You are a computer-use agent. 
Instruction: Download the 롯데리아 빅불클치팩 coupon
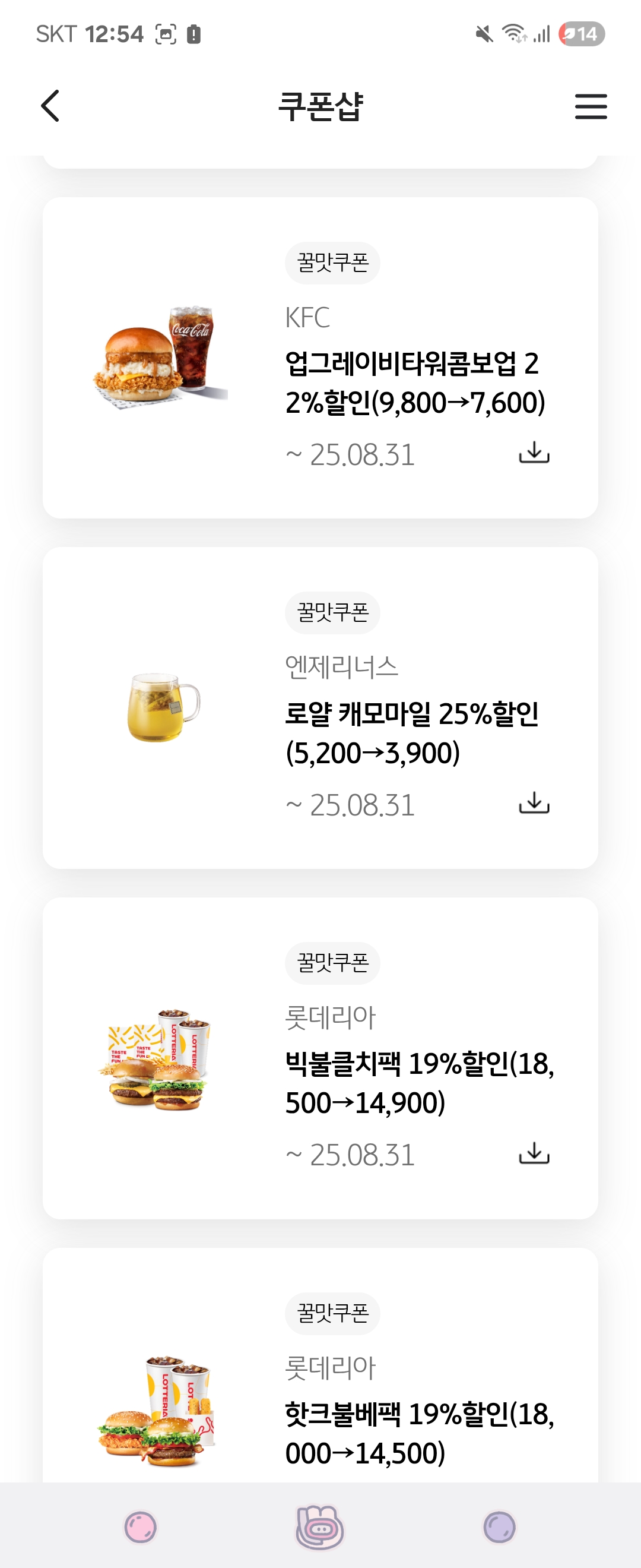[x=534, y=1153]
